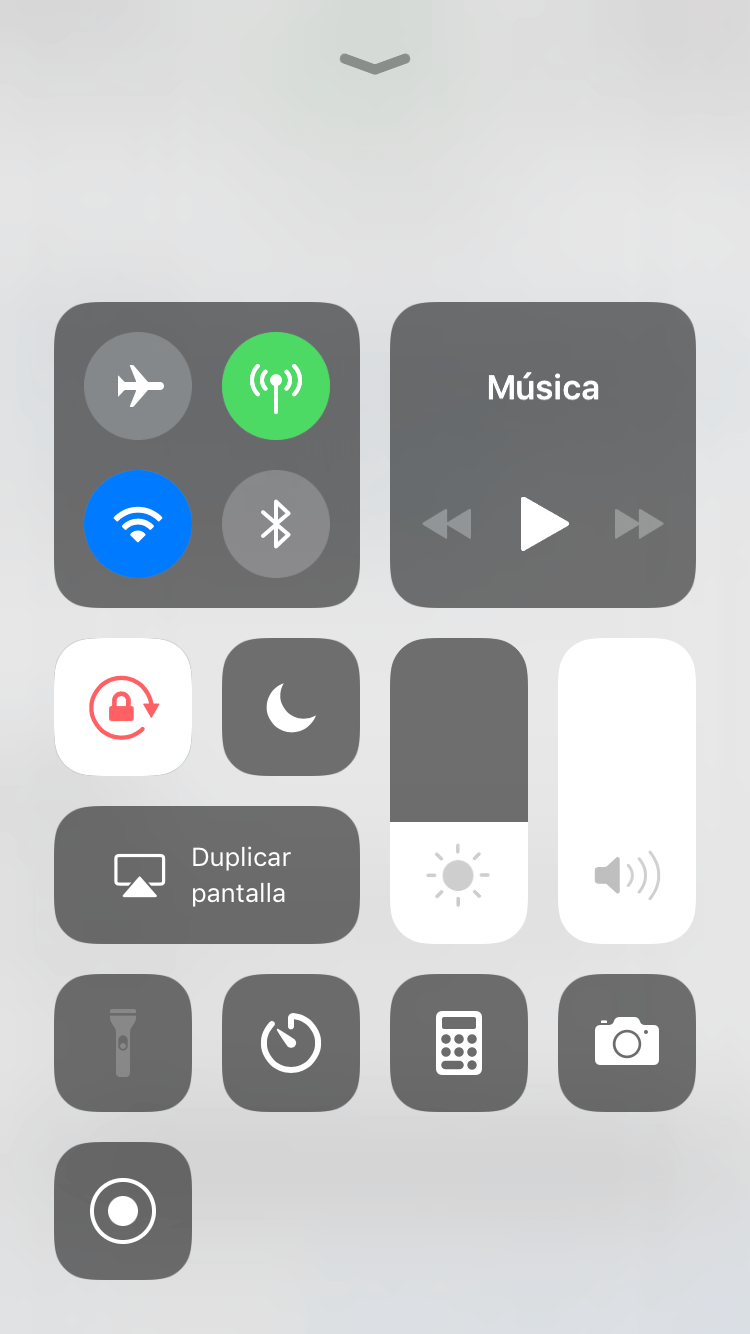This screenshot has width=750, height=1334.
Task: Open Duplicar pantalla screen mirroring
Action: tap(207, 875)
